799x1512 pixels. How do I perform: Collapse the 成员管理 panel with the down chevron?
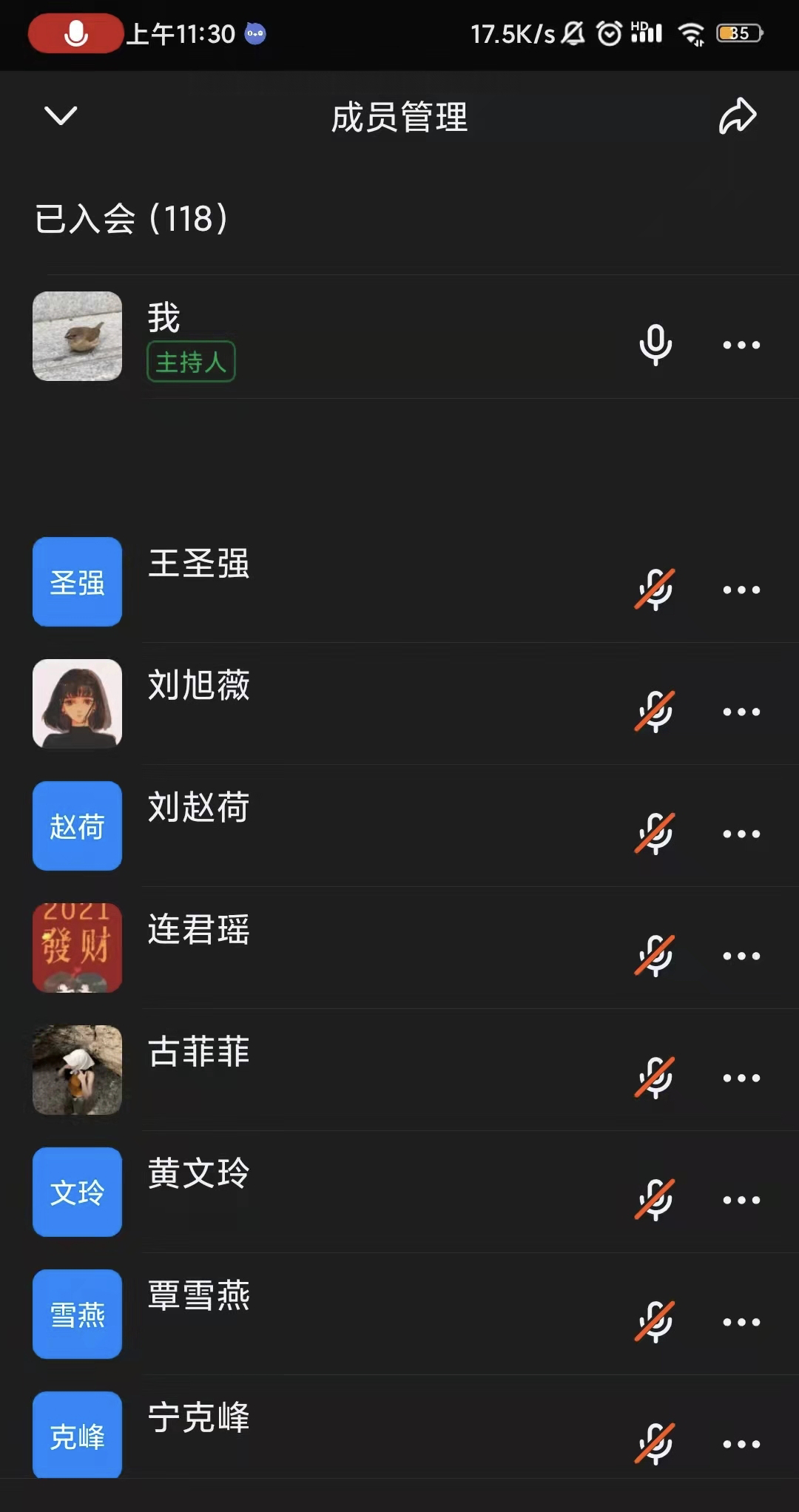(61, 116)
